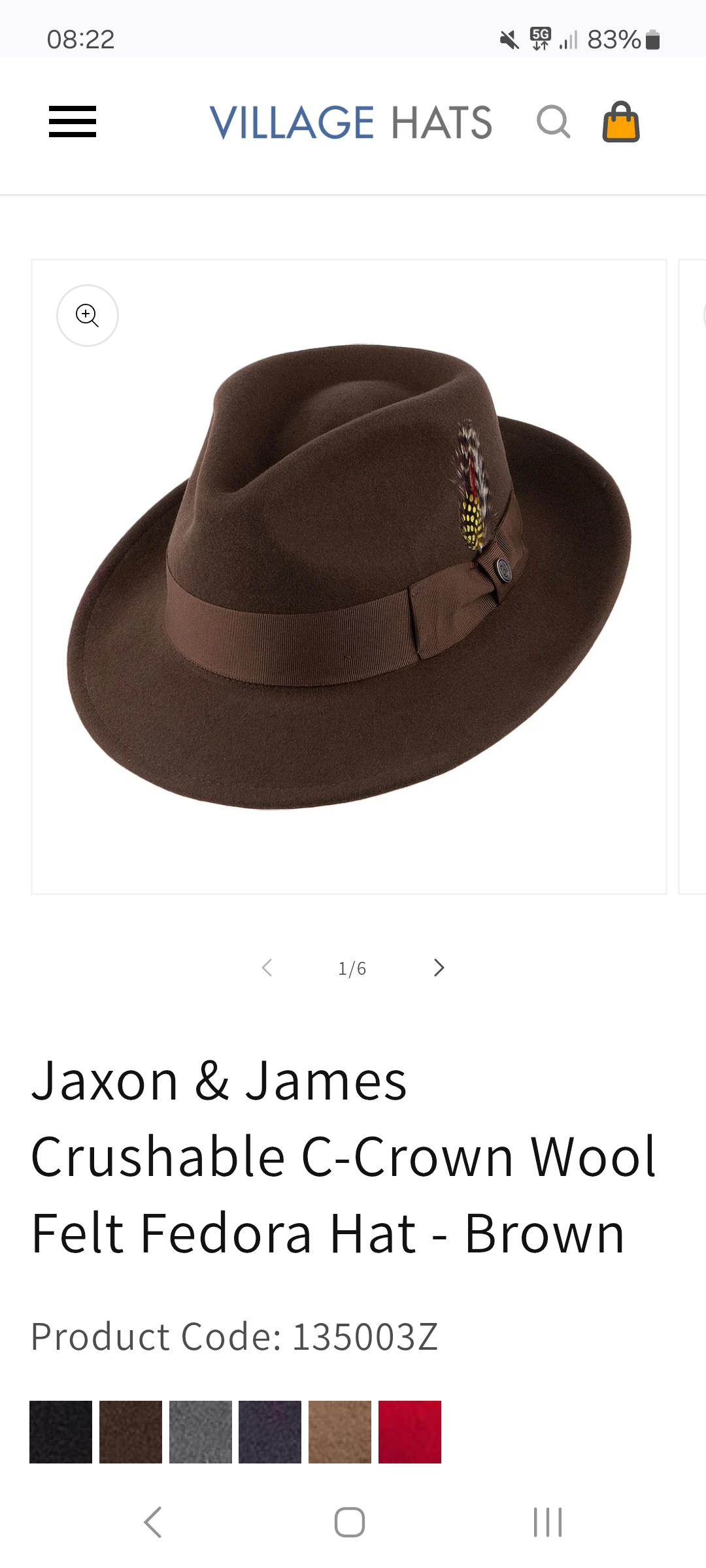Screen dimensions: 706x1568
Task: Select the camel tan color swatch
Action: (340, 1431)
